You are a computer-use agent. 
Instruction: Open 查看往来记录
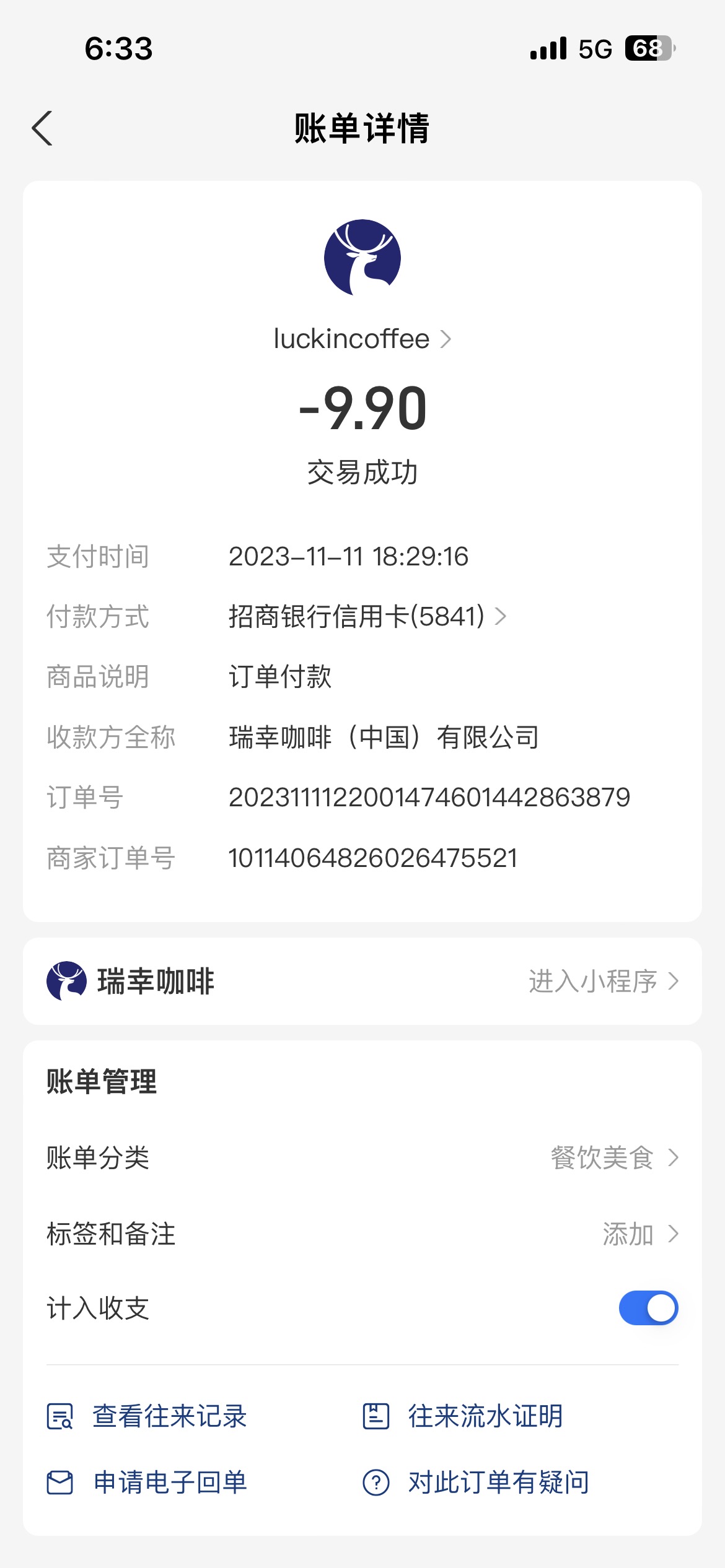tap(147, 1416)
